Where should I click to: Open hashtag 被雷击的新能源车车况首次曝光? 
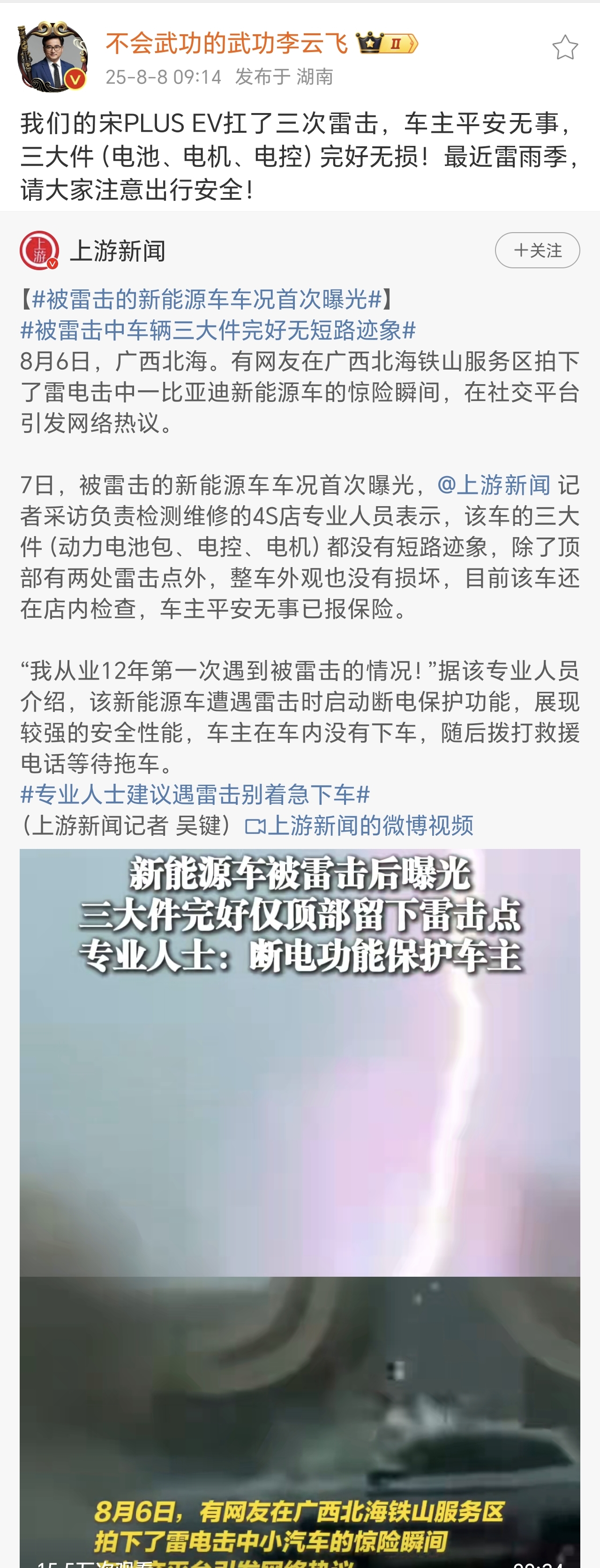[207, 299]
